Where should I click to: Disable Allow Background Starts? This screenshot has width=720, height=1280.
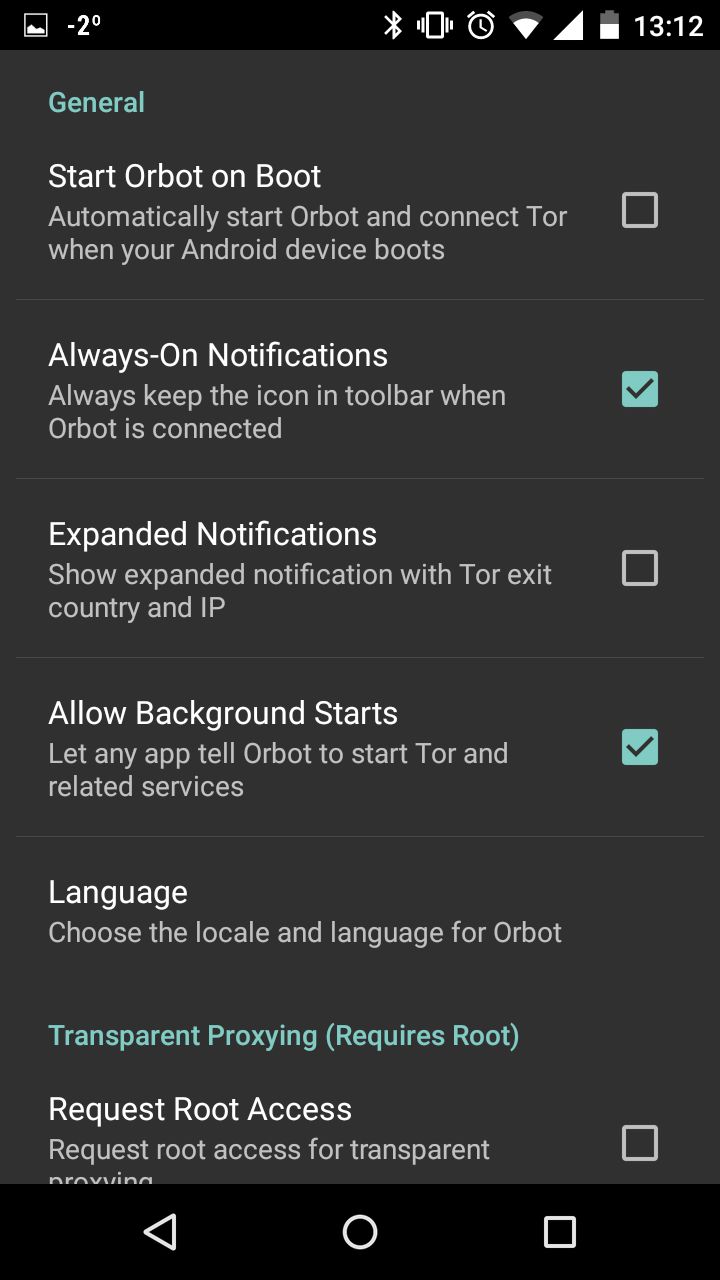pyautogui.click(x=640, y=747)
